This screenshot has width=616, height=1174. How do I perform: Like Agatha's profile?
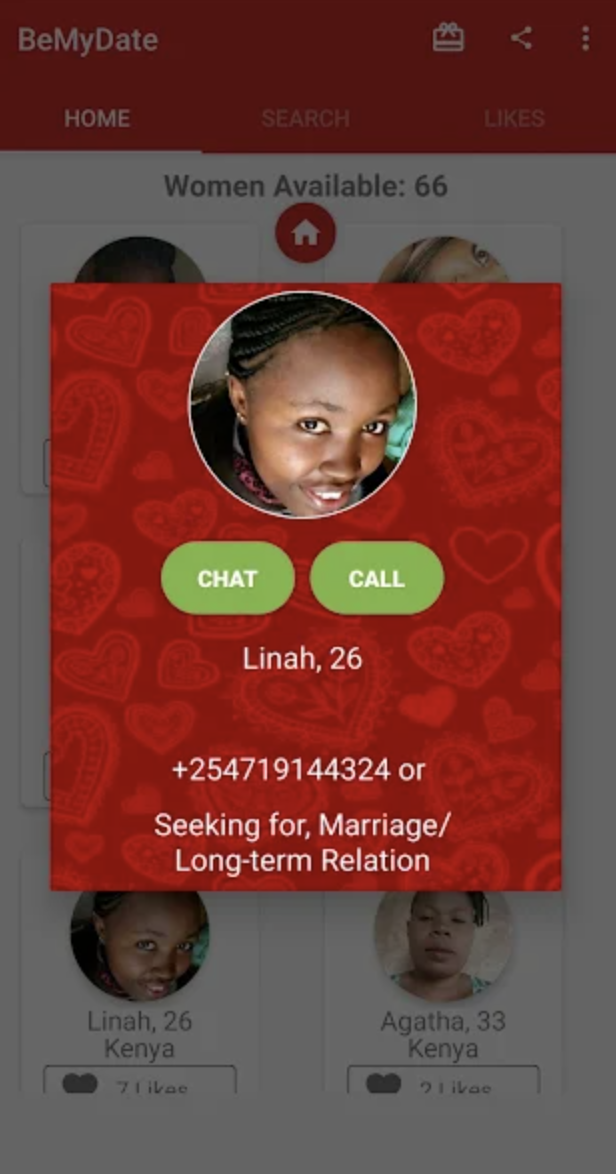pos(442,1082)
